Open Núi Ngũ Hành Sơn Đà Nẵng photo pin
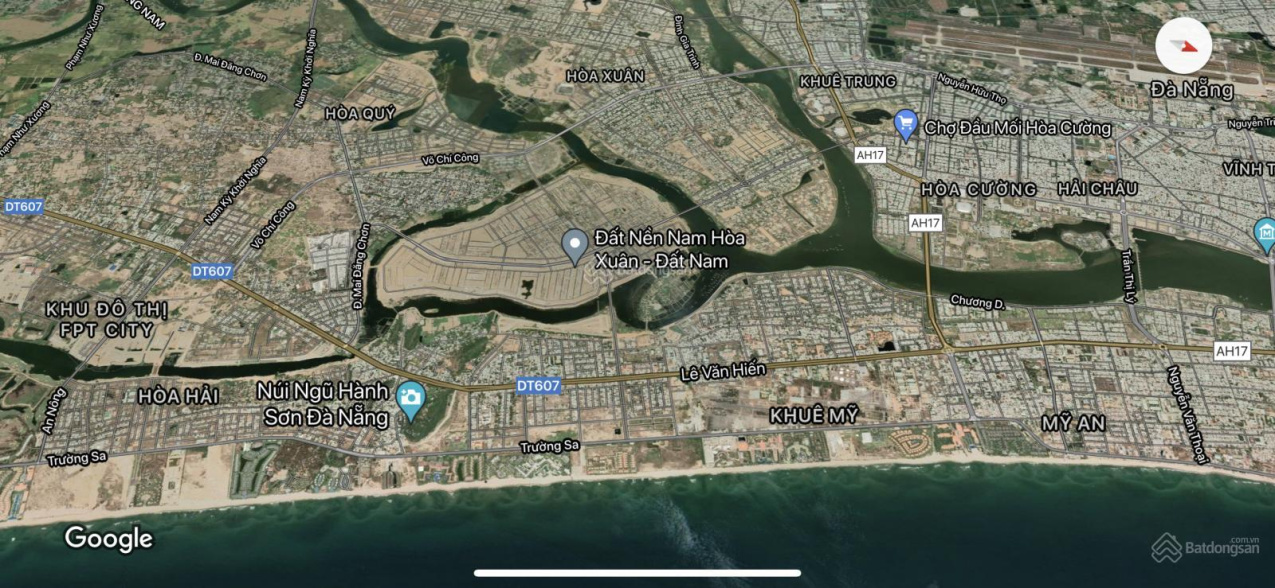This screenshot has height=588, width=1275. point(409,398)
